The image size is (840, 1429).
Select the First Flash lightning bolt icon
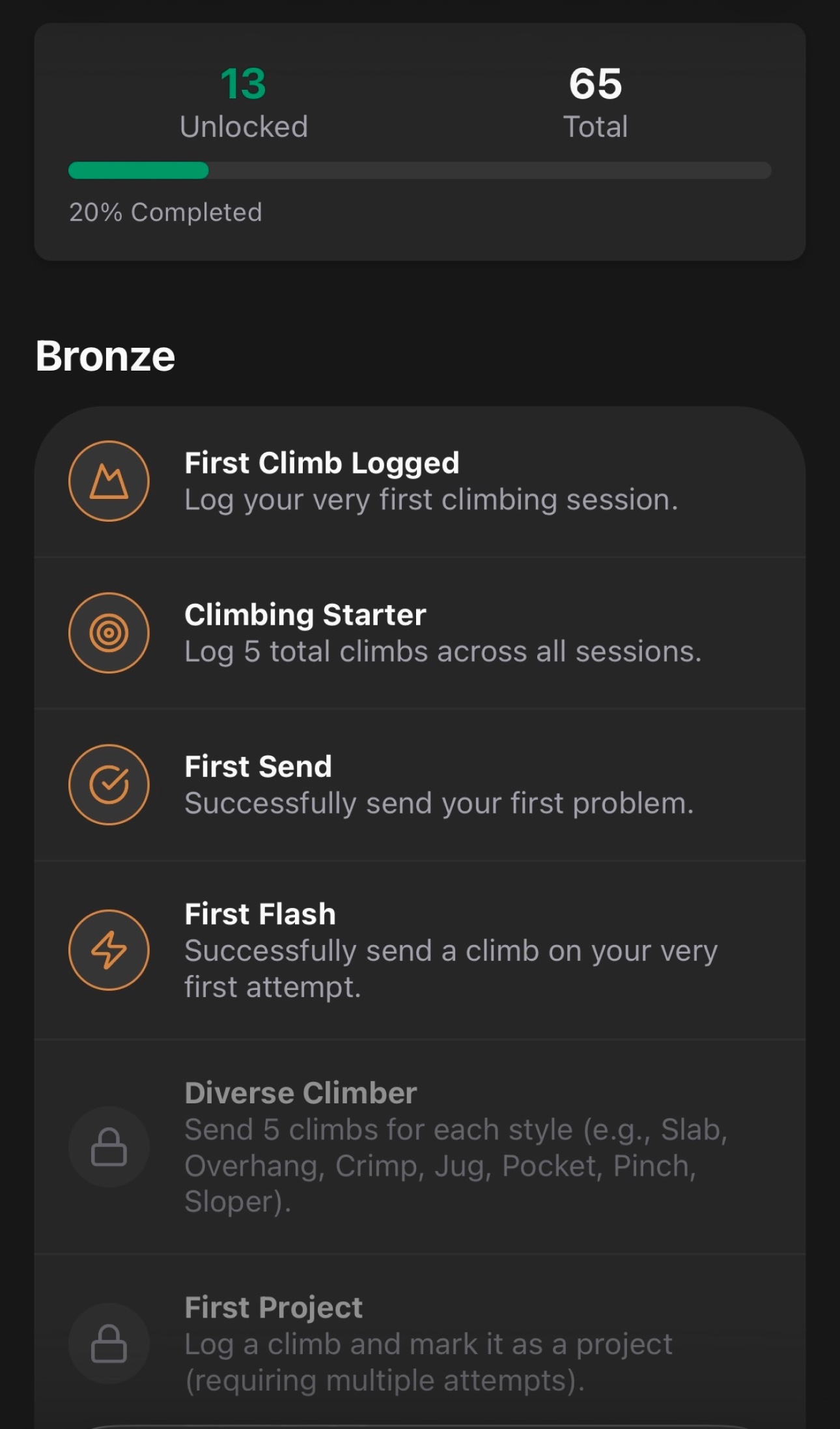coord(109,950)
